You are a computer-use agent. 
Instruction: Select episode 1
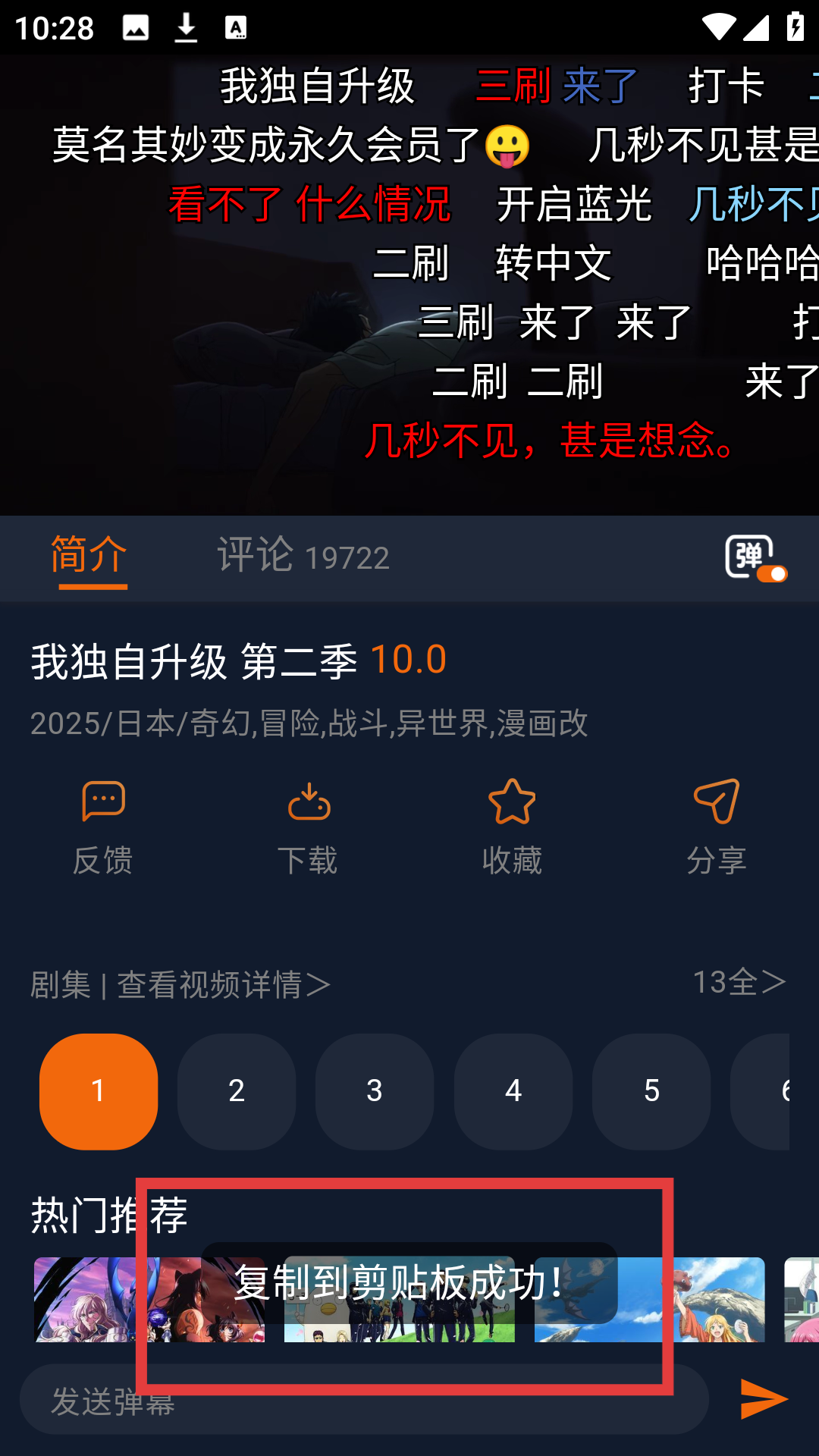click(99, 1091)
